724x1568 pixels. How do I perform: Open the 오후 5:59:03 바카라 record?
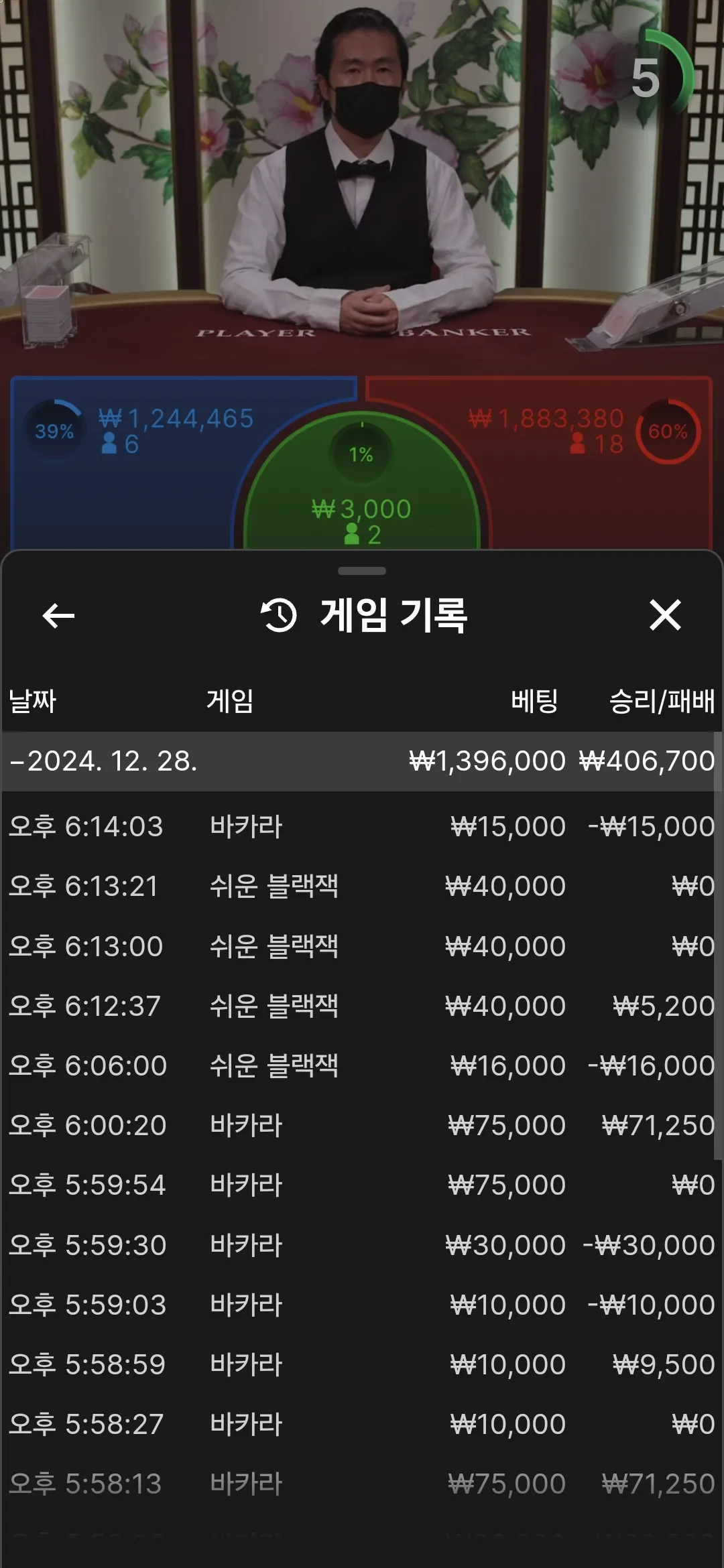pyautogui.click(x=362, y=1305)
